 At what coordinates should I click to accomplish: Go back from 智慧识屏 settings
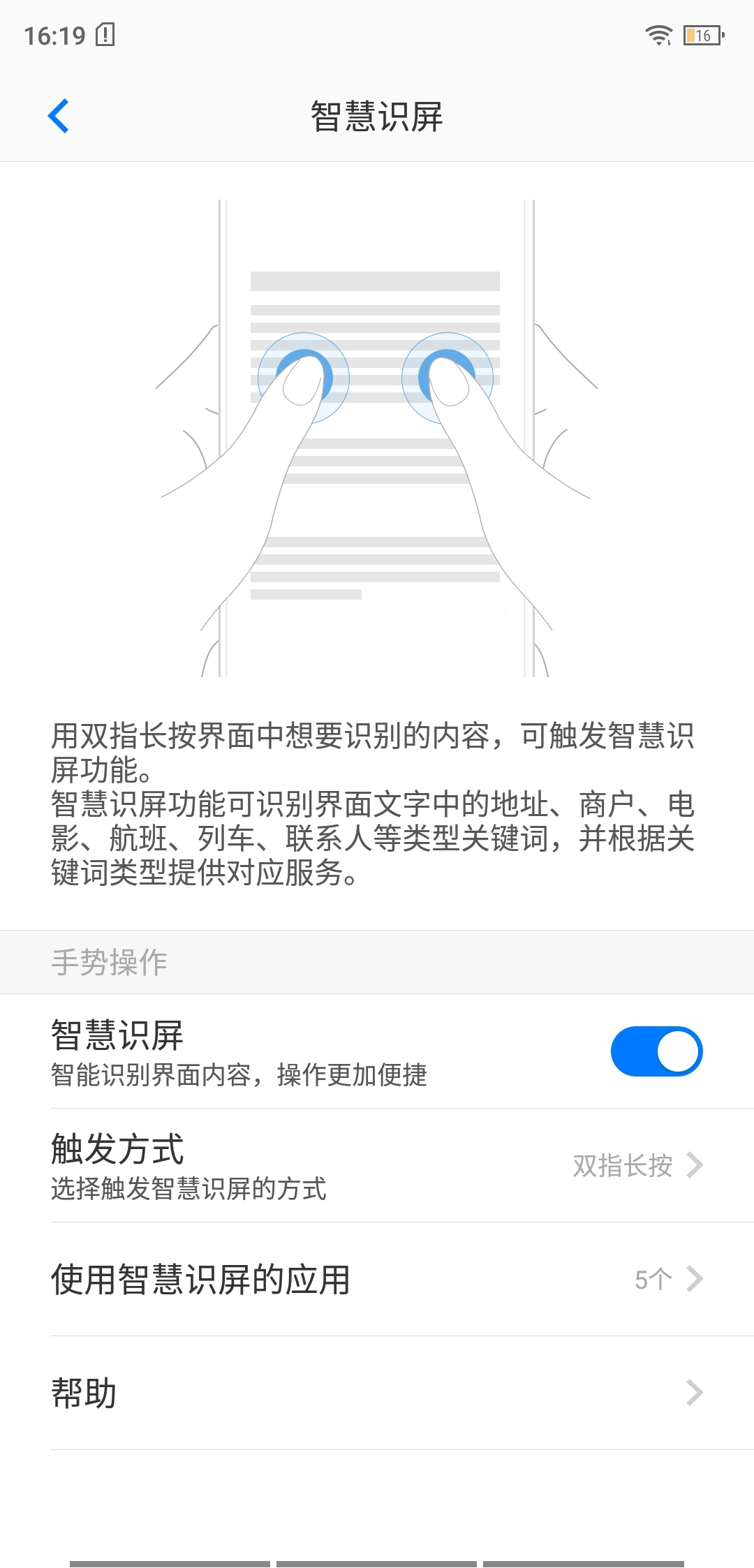click(59, 116)
